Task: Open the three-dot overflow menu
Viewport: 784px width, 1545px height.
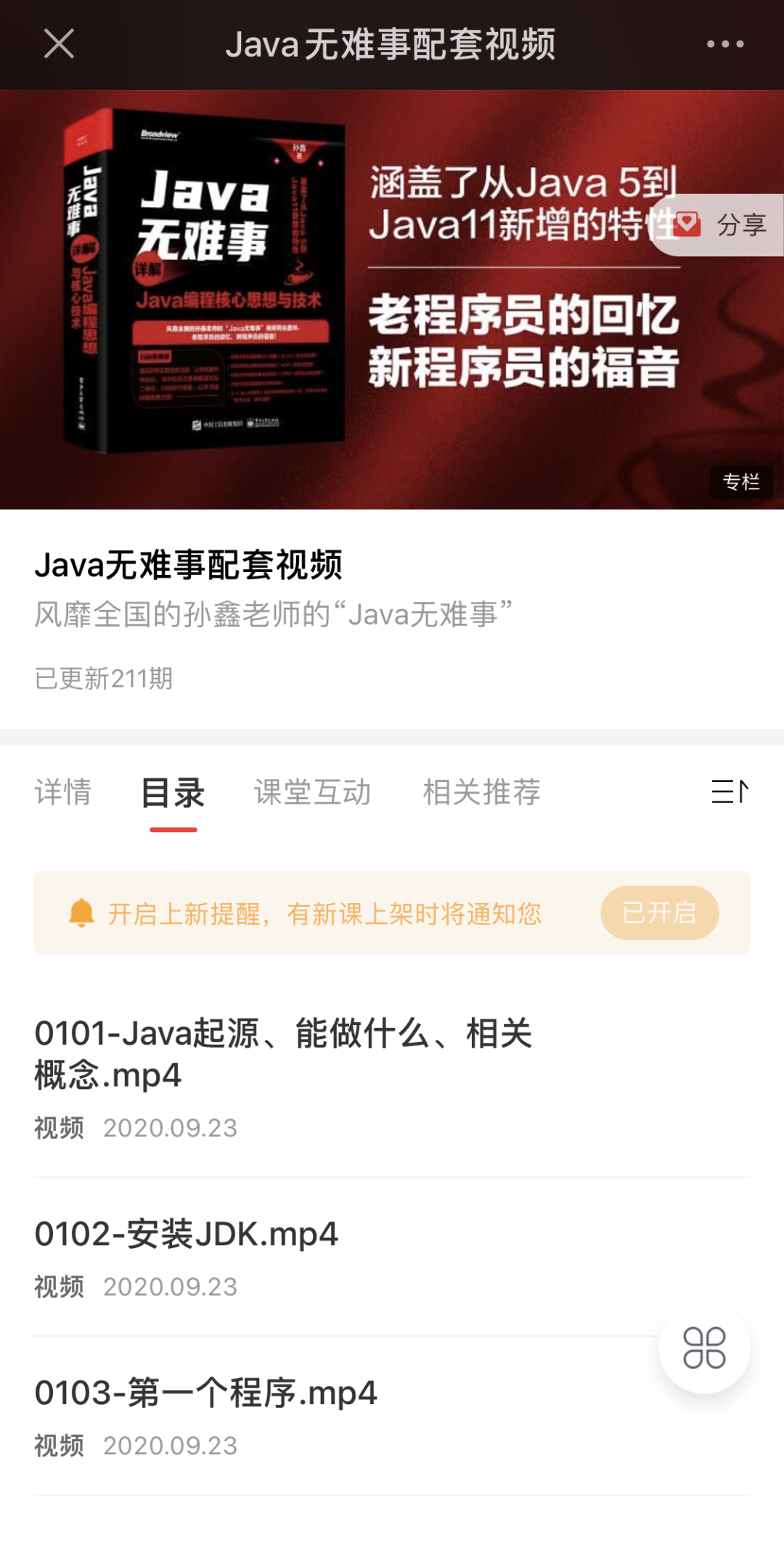Action: coord(725,44)
